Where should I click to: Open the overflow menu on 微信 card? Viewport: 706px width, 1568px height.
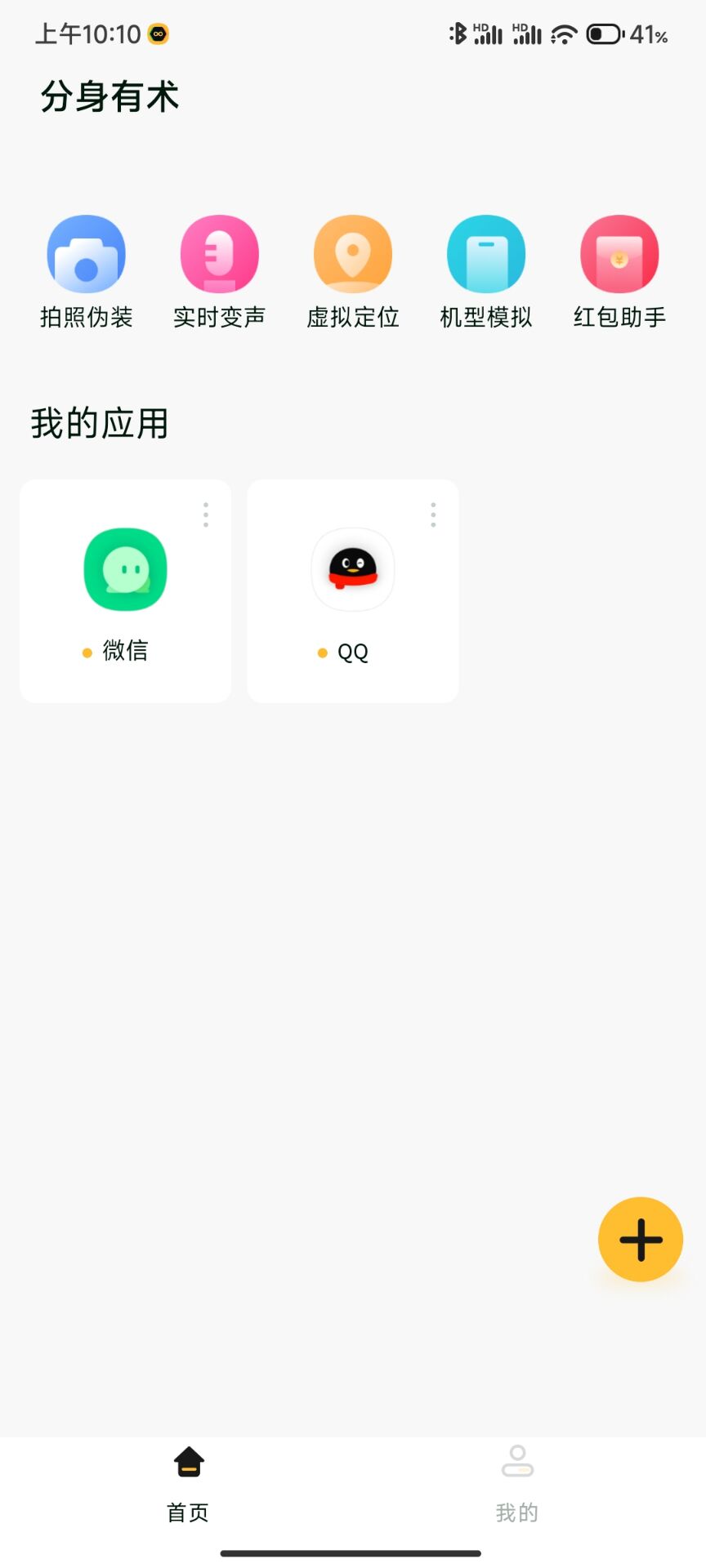click(206, 514)
